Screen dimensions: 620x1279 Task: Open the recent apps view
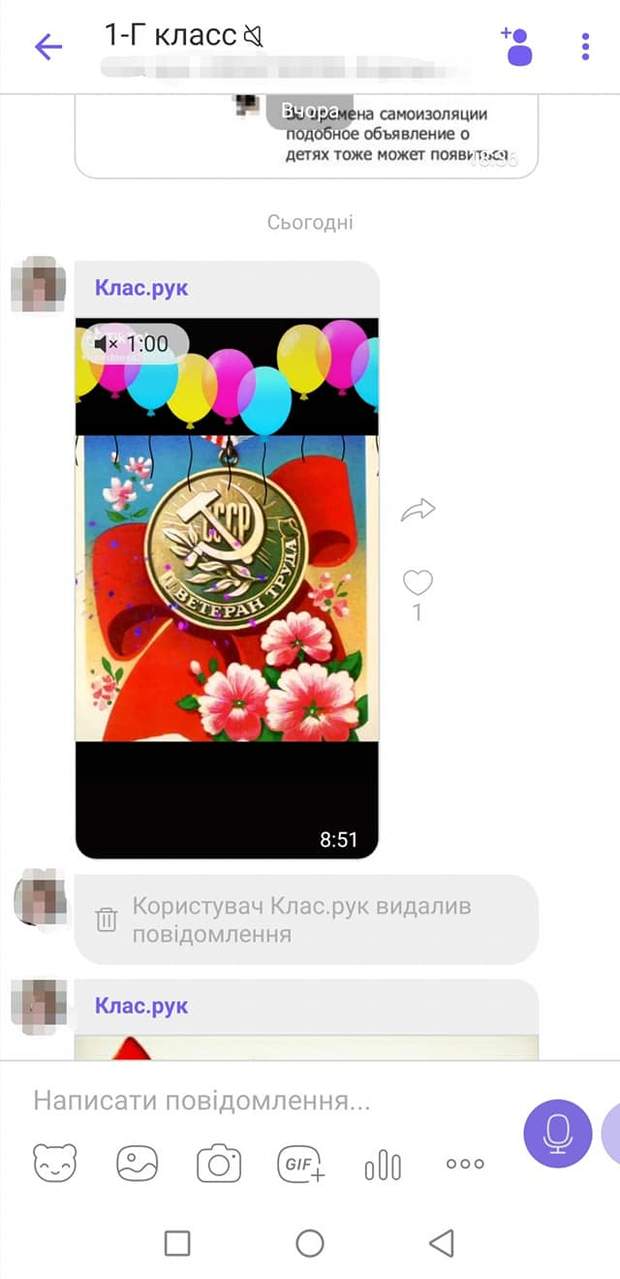point(177,1243)
